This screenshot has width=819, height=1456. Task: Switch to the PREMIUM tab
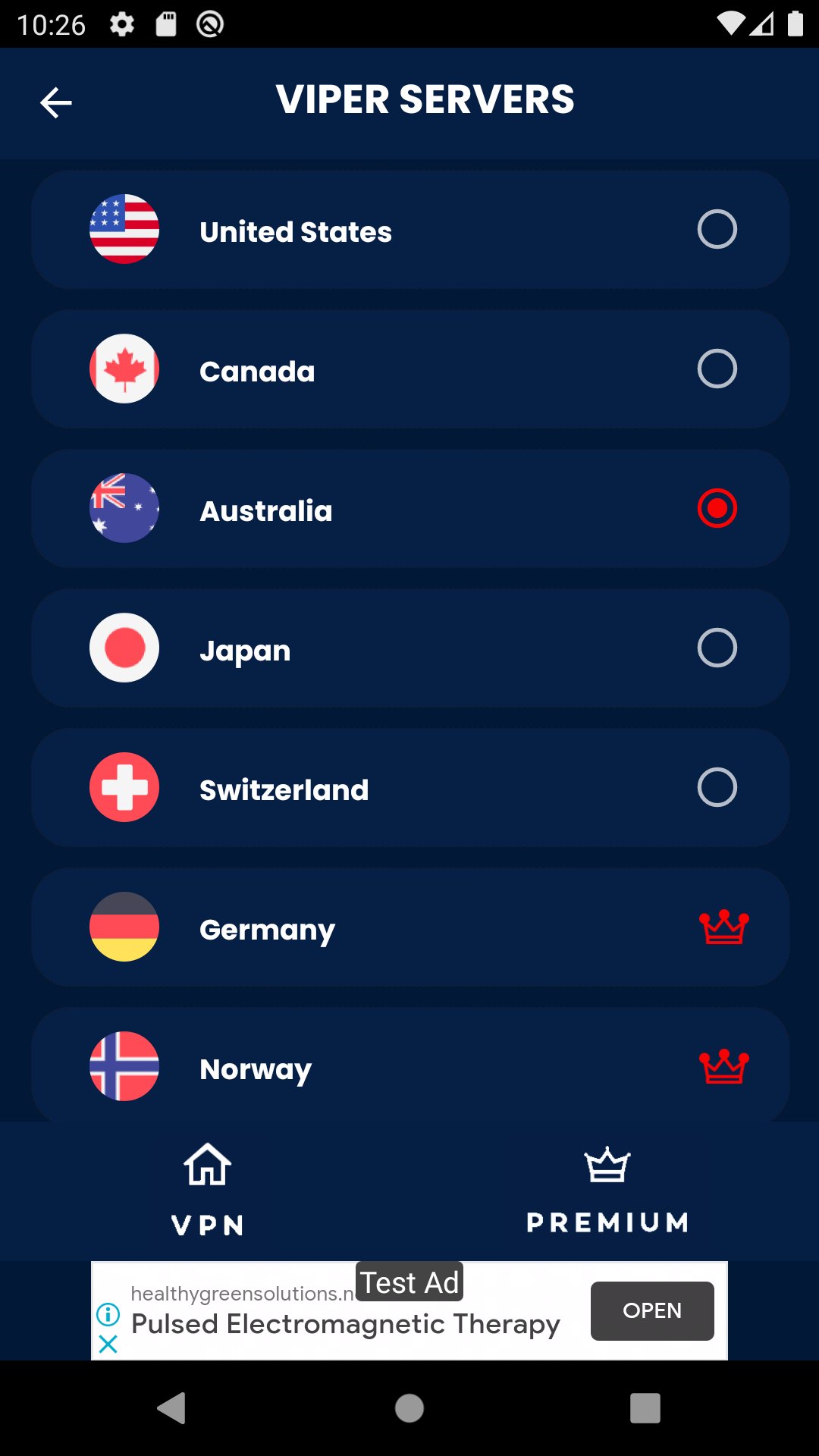606,1191
